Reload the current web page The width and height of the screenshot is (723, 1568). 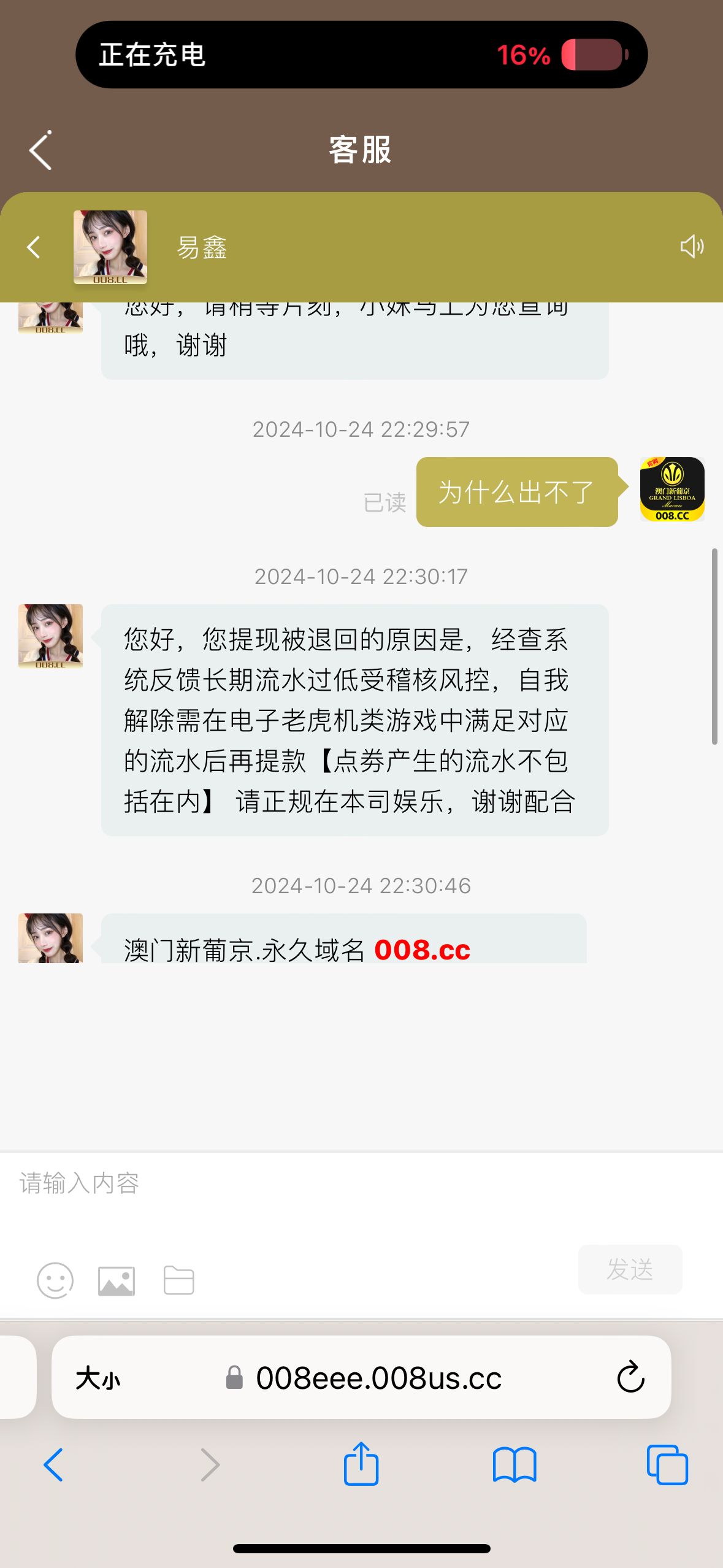[x=630, y=1378]
